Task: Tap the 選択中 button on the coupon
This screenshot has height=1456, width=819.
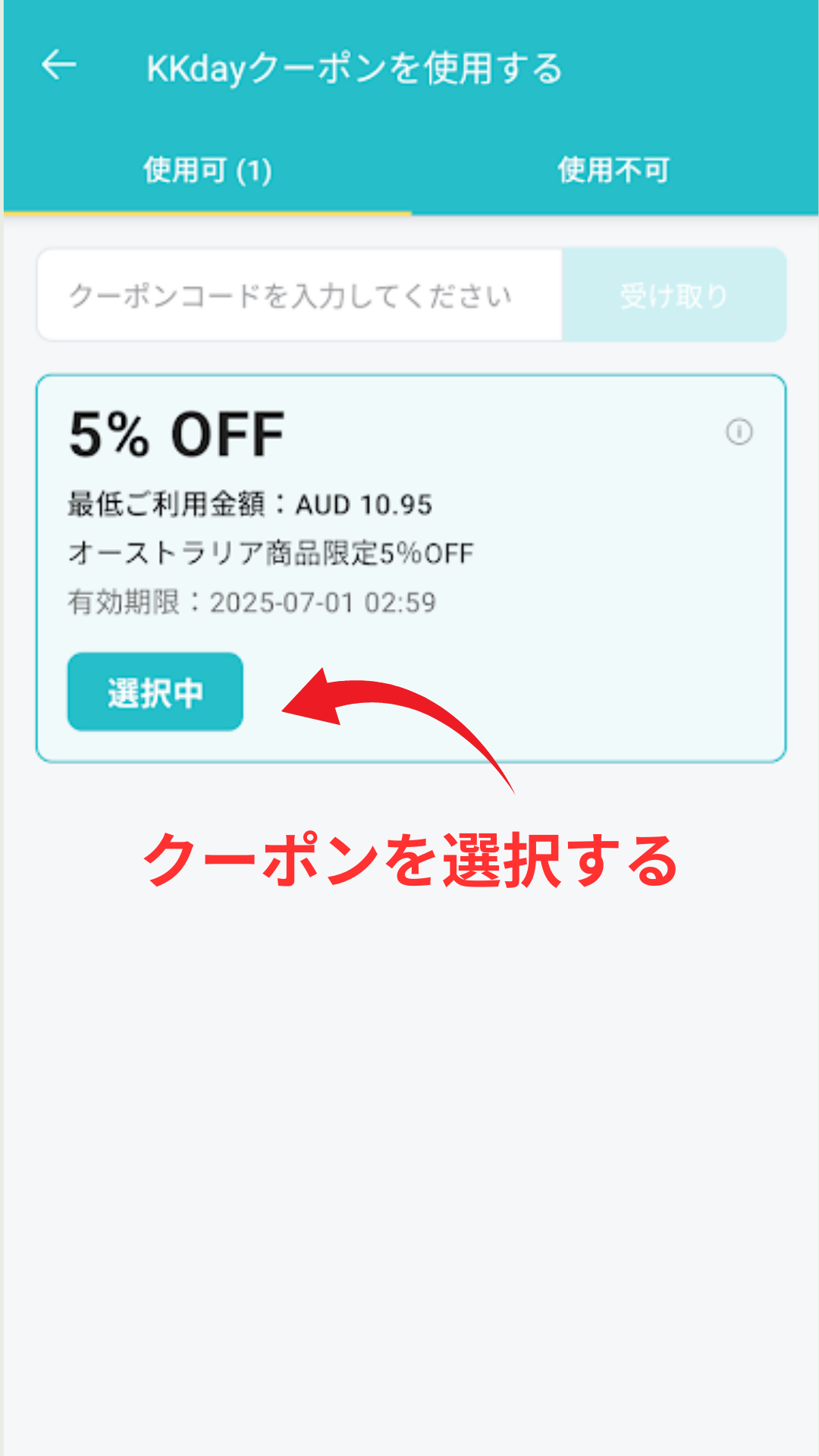Action: click(155, 692)
